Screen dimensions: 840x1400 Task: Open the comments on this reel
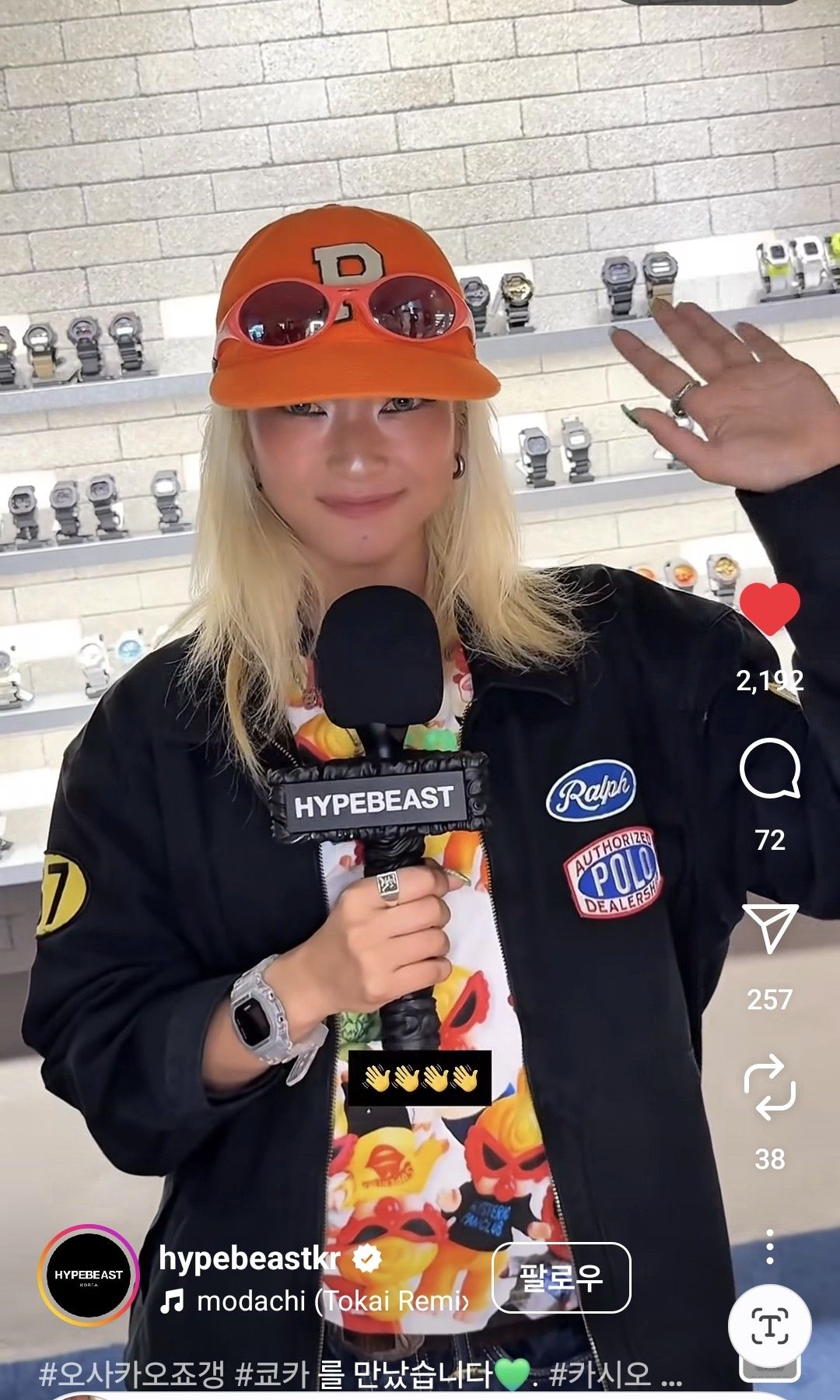point(769,769)
